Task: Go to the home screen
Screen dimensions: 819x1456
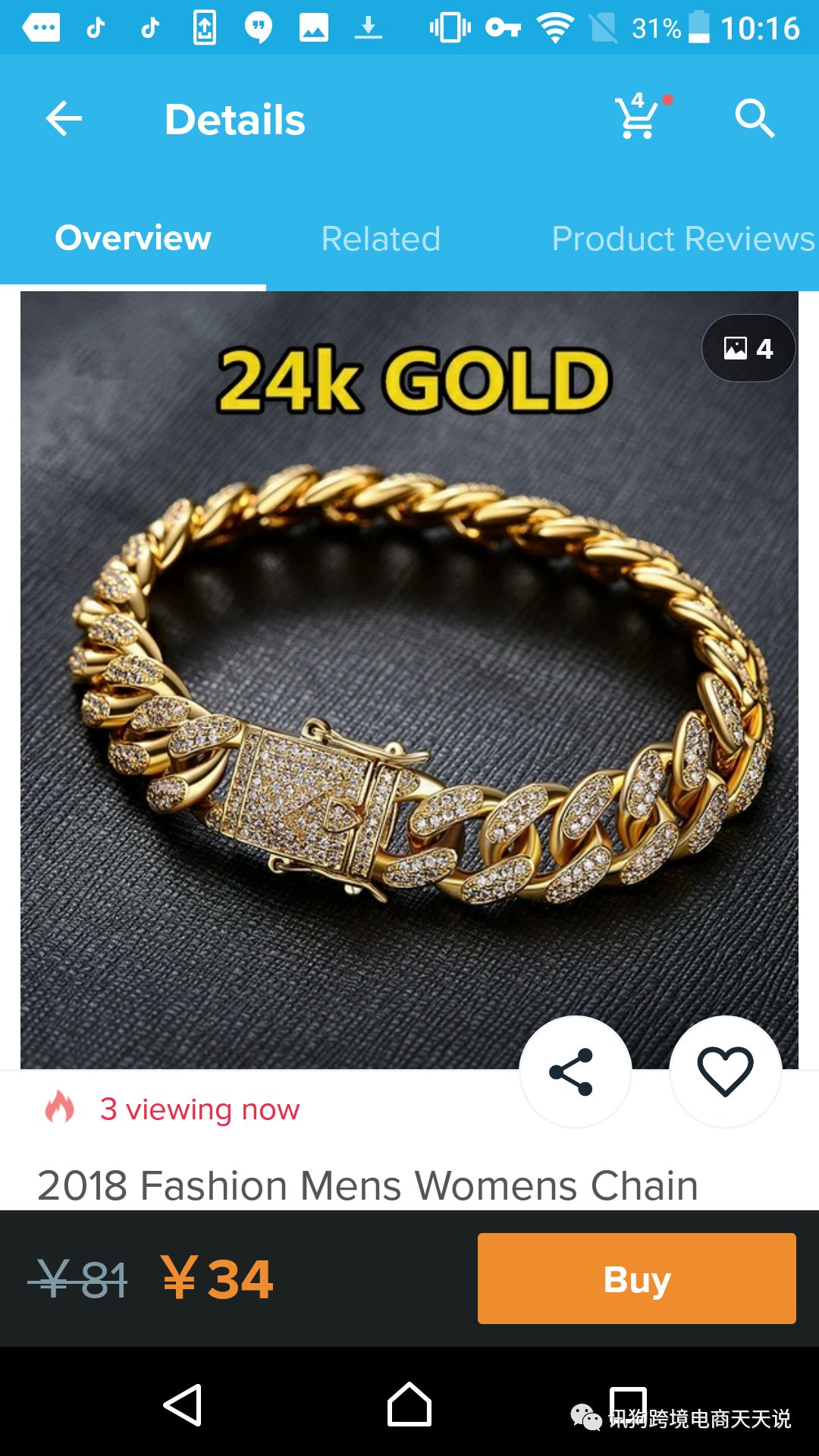Action: 409,1405
